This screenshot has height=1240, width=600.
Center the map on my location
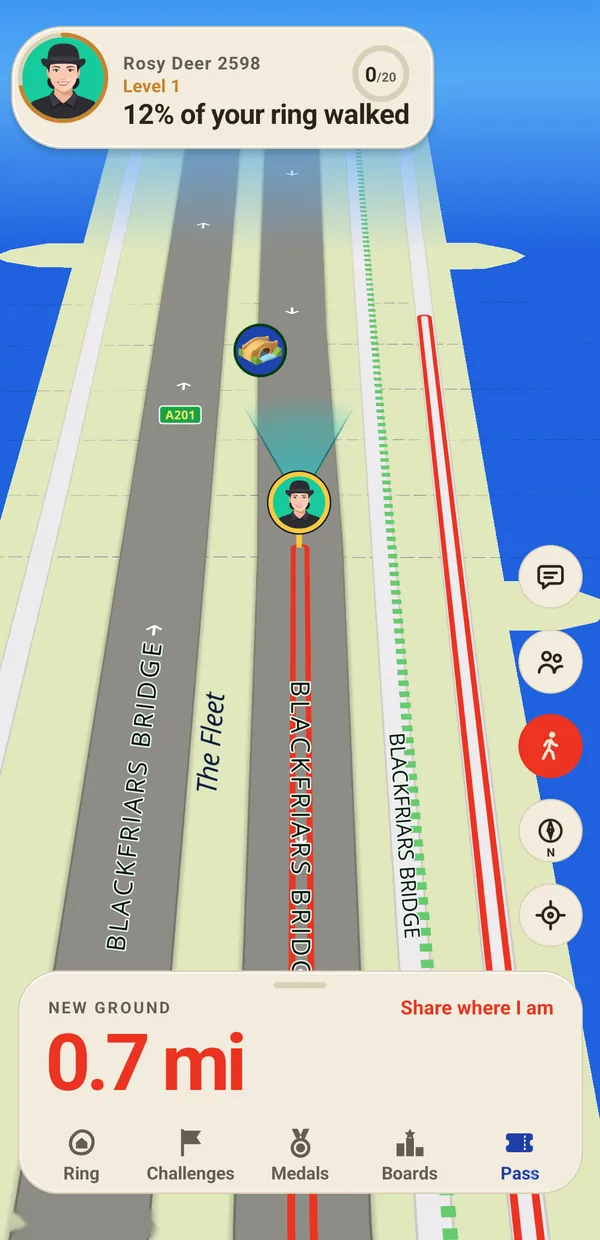(x=550, y=916)
